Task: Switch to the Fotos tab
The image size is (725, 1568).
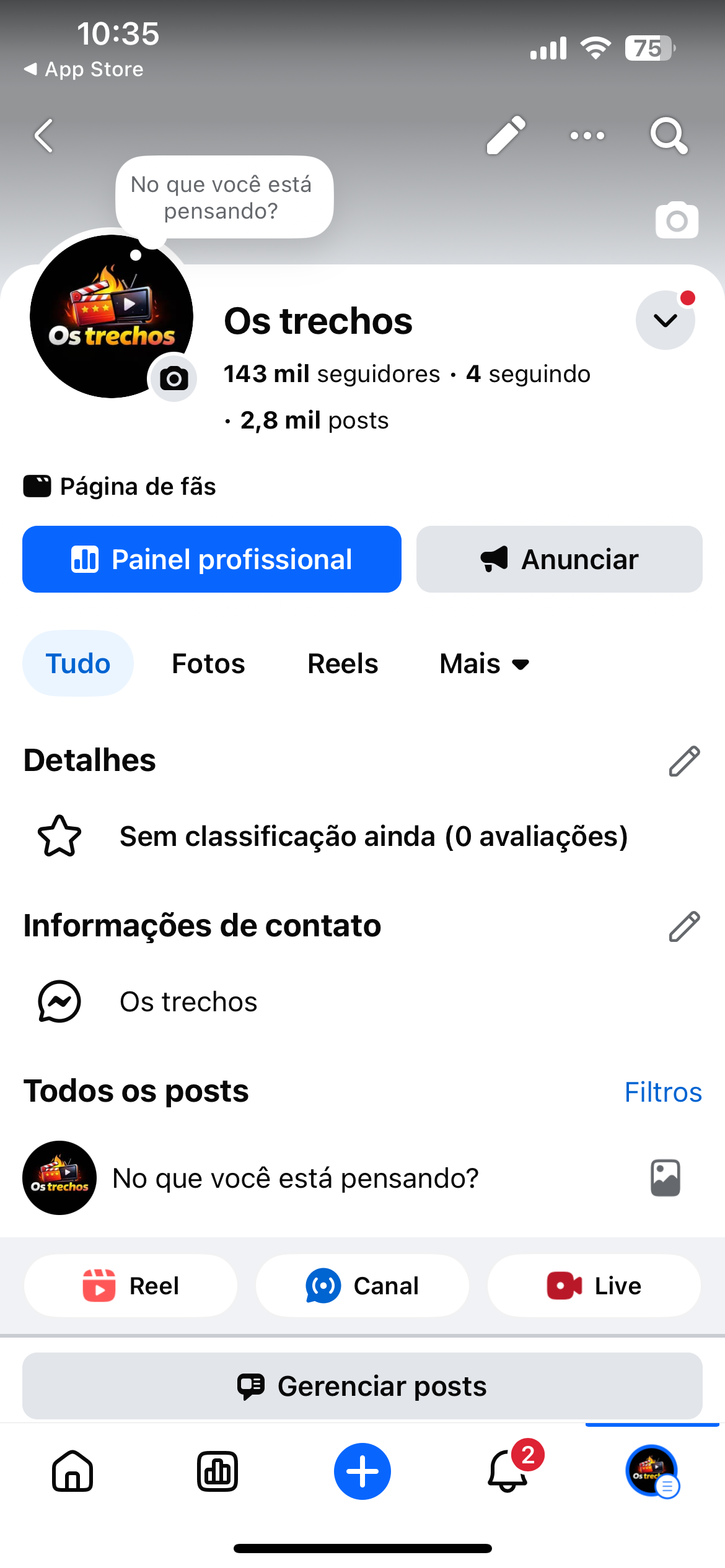Action: (x=208, y=664)
